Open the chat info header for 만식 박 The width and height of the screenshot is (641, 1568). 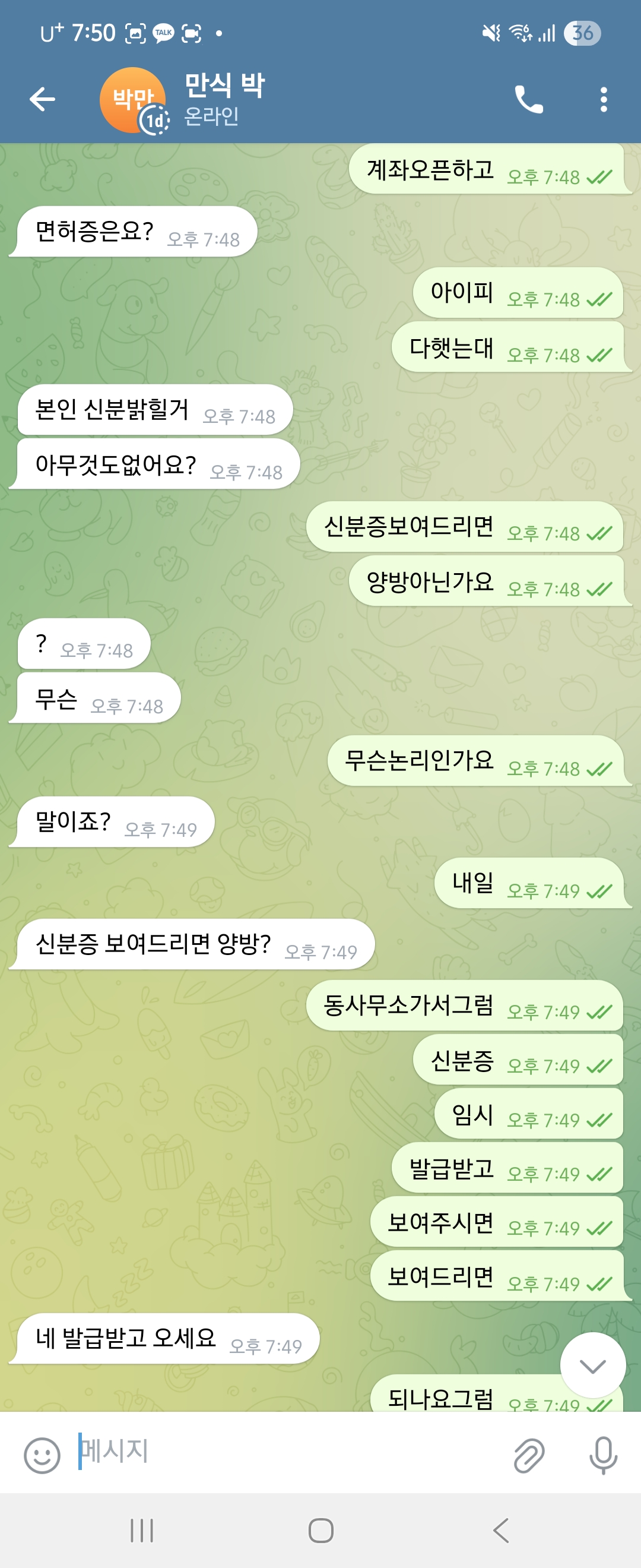pyautogui.click(x=224, y=100)
